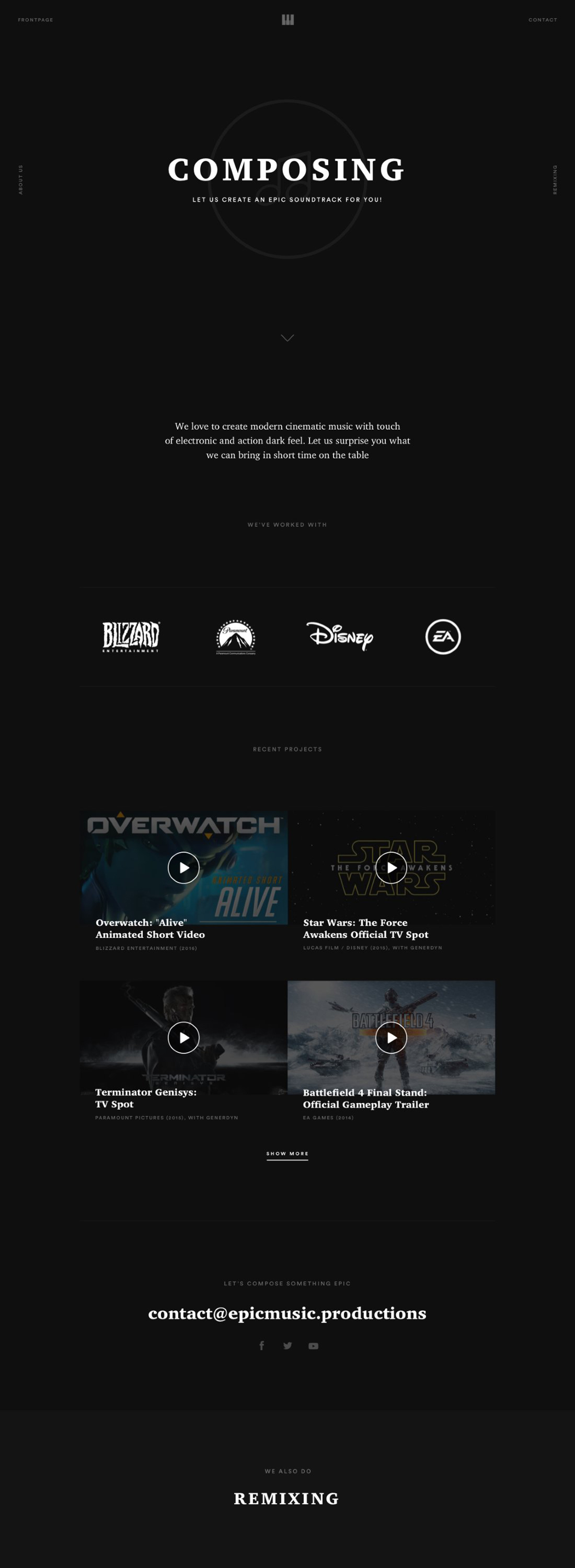Play the Battlefield 4 Final Stand trailer
Image resolution: width=575 pixels, height=1568 pixels.
click(391, 1037)
